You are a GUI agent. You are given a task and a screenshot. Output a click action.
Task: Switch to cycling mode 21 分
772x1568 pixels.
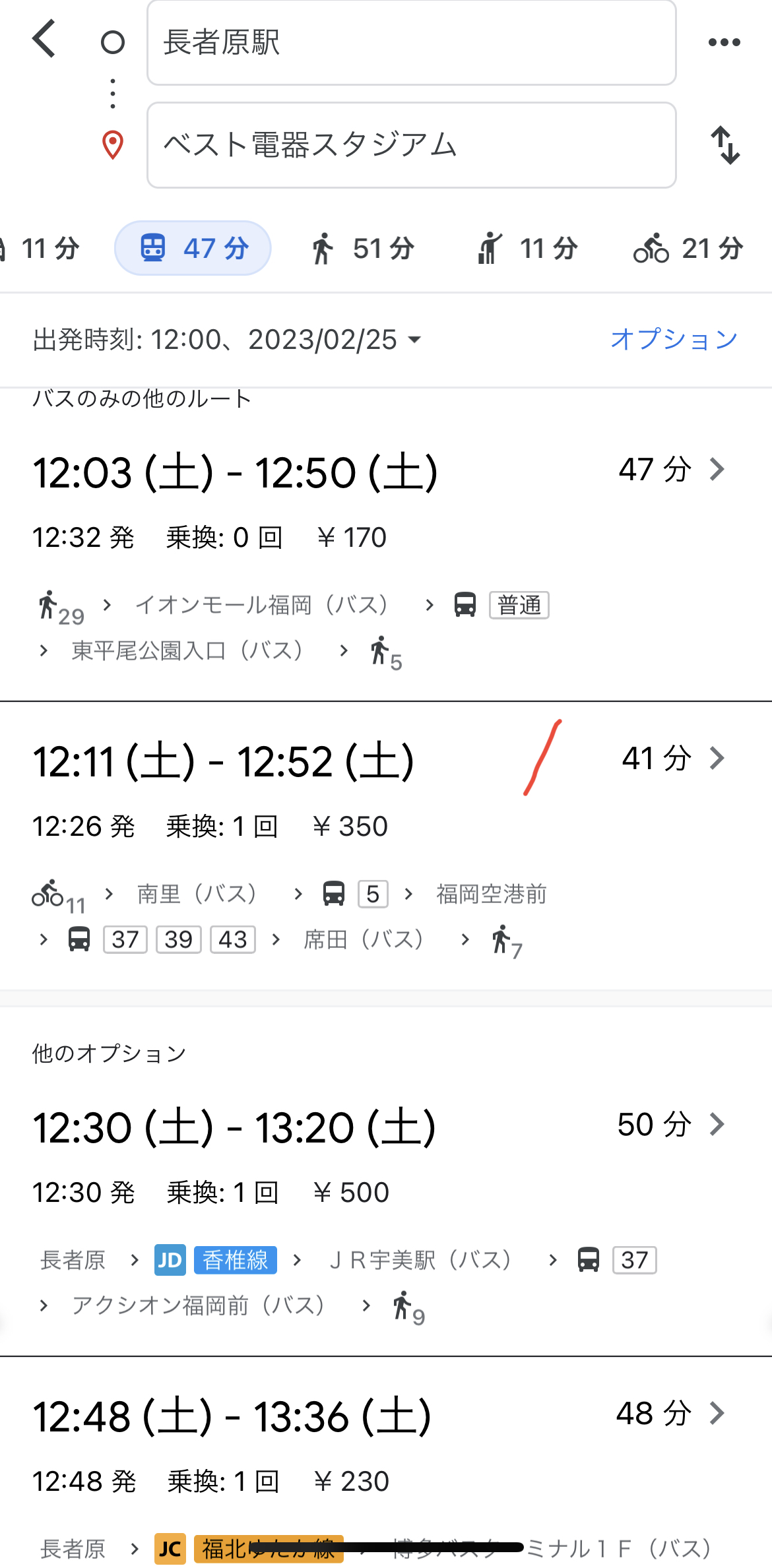click(x=689, y=249)
